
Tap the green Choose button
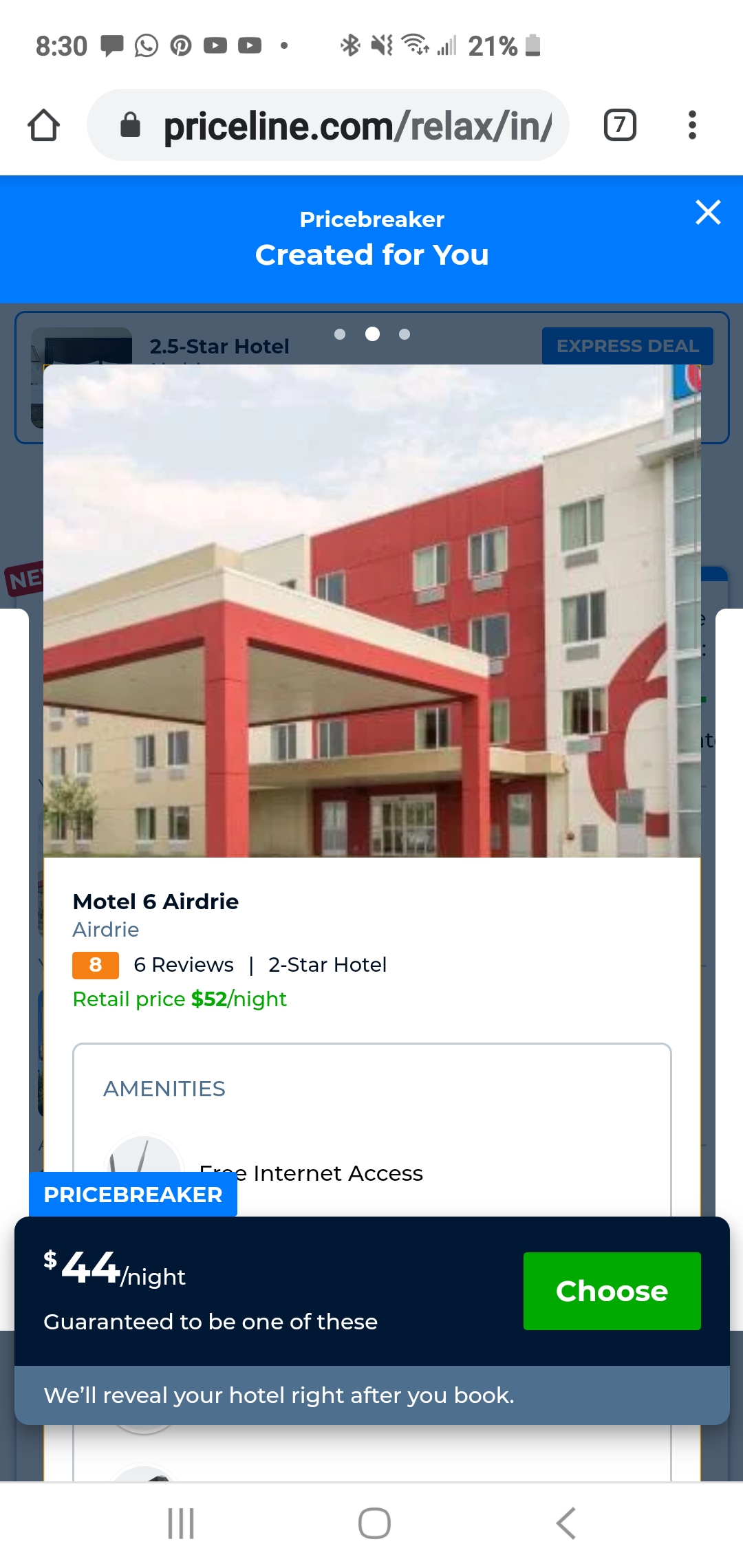pyautogui.click(x=612, y=1291)
